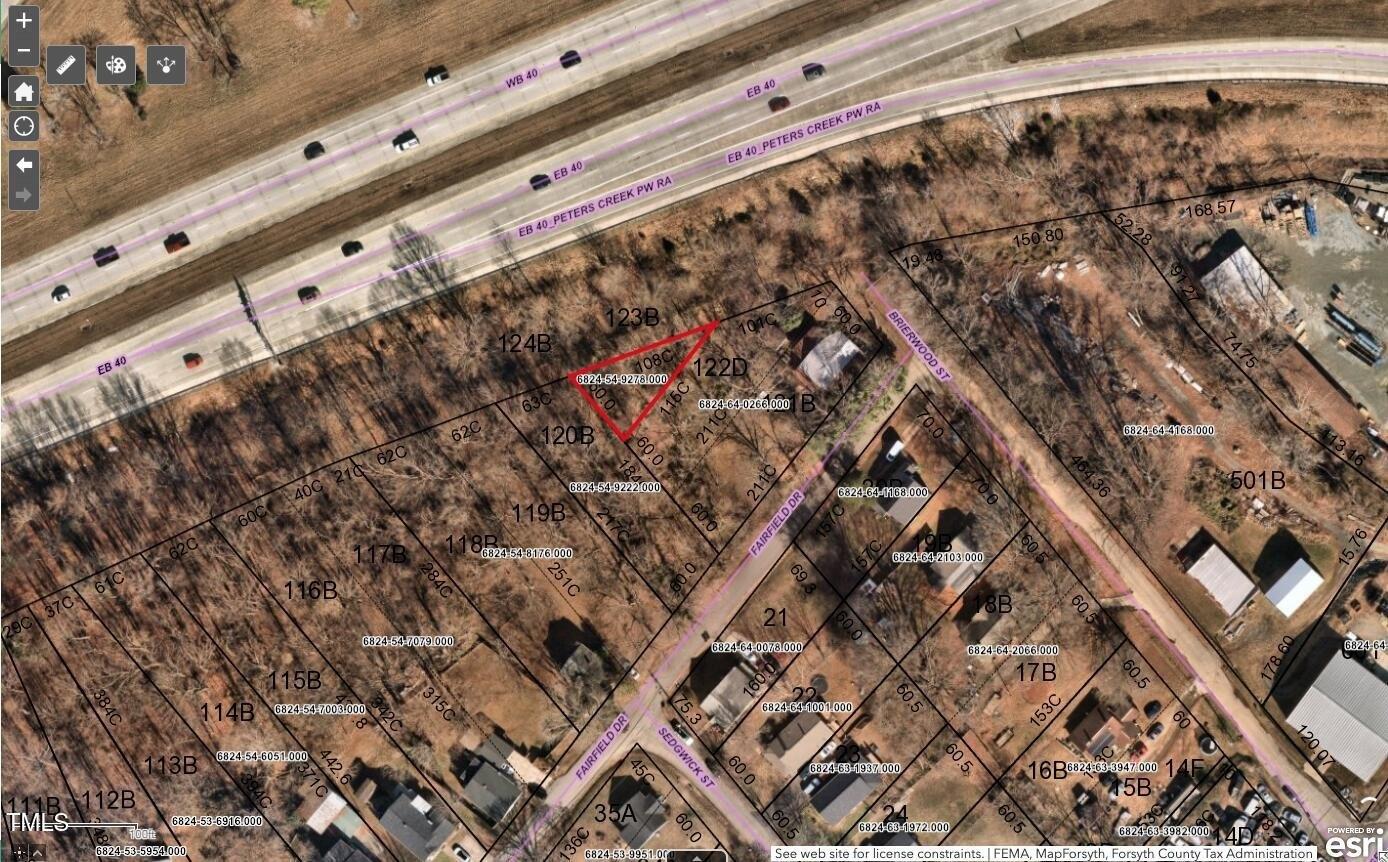
Task: Open the ruler measurement tool
Action: pos(66,65)
